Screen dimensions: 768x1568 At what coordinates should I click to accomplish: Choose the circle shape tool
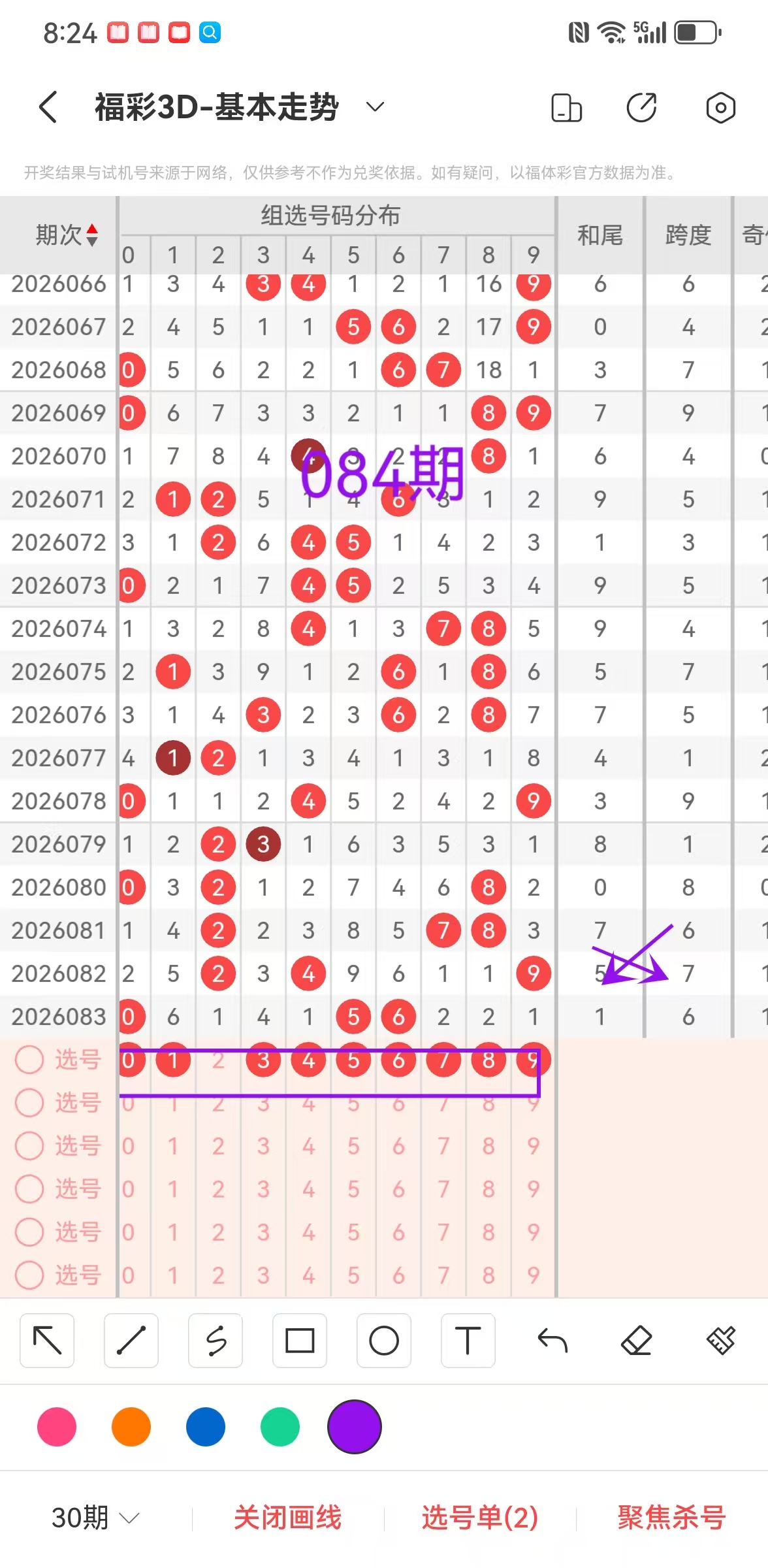point(384,1341)
